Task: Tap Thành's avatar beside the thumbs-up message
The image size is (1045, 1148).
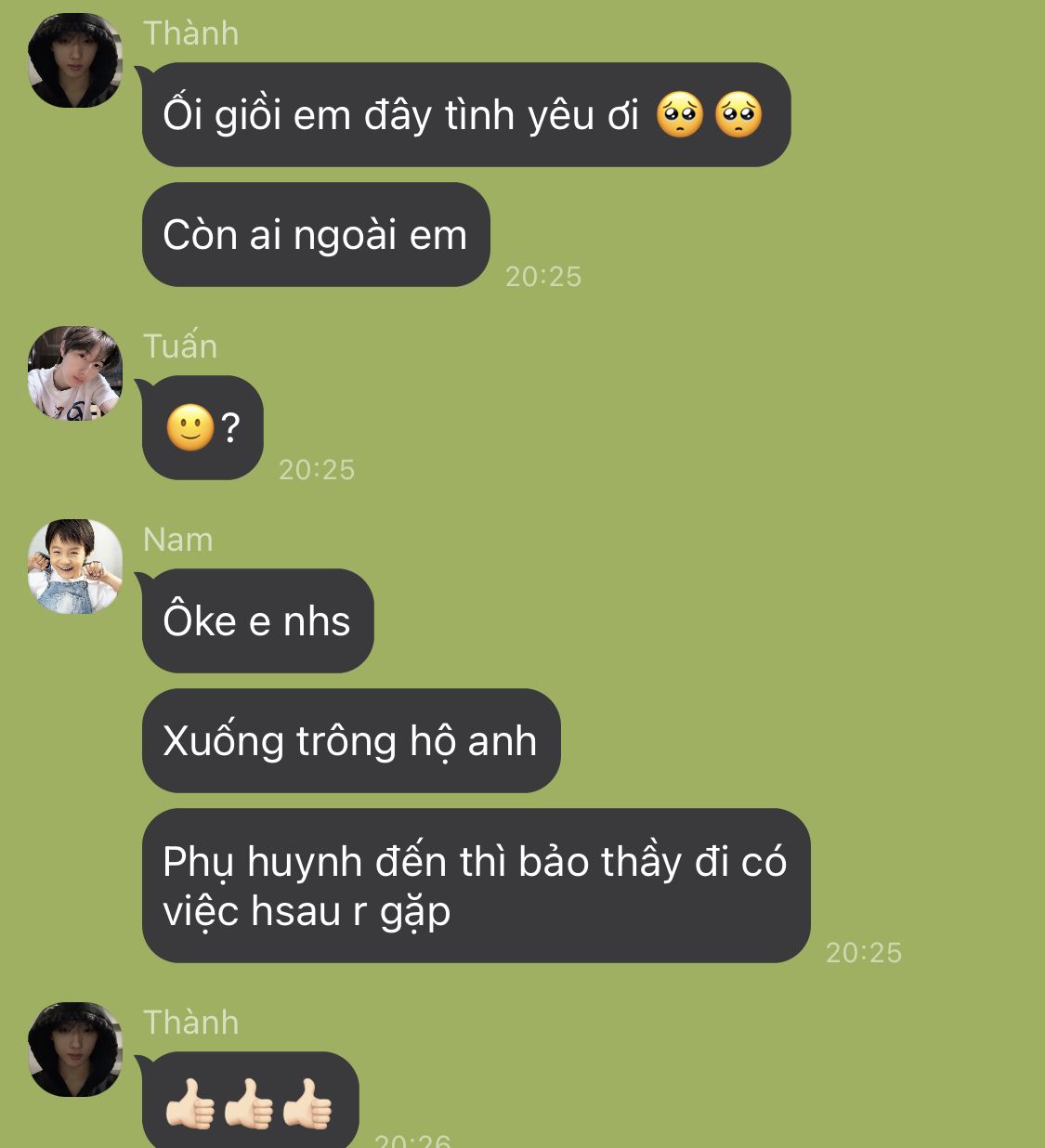Action: point(75,1050)
